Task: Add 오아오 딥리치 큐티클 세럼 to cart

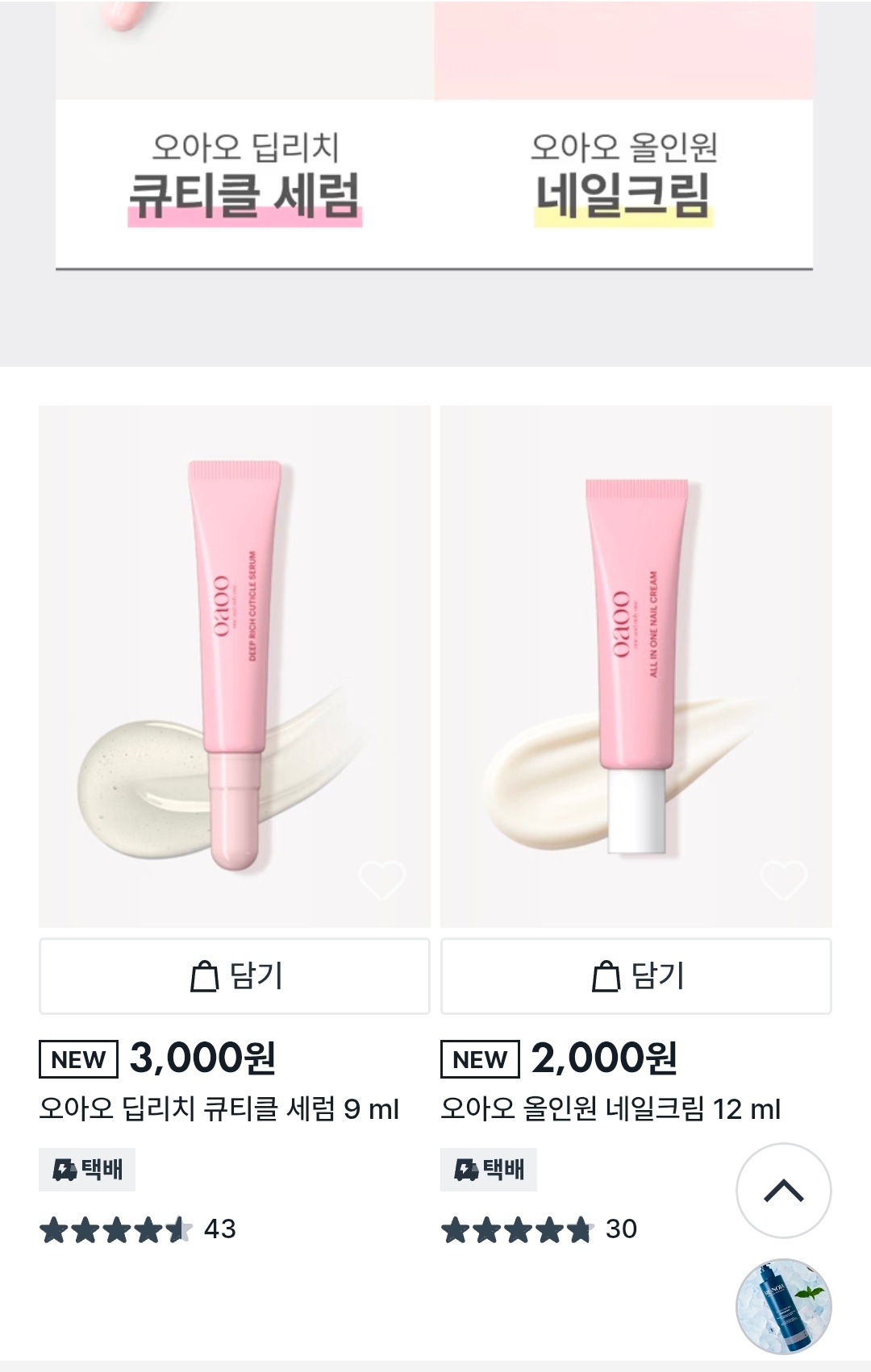Action: (235, 976)
